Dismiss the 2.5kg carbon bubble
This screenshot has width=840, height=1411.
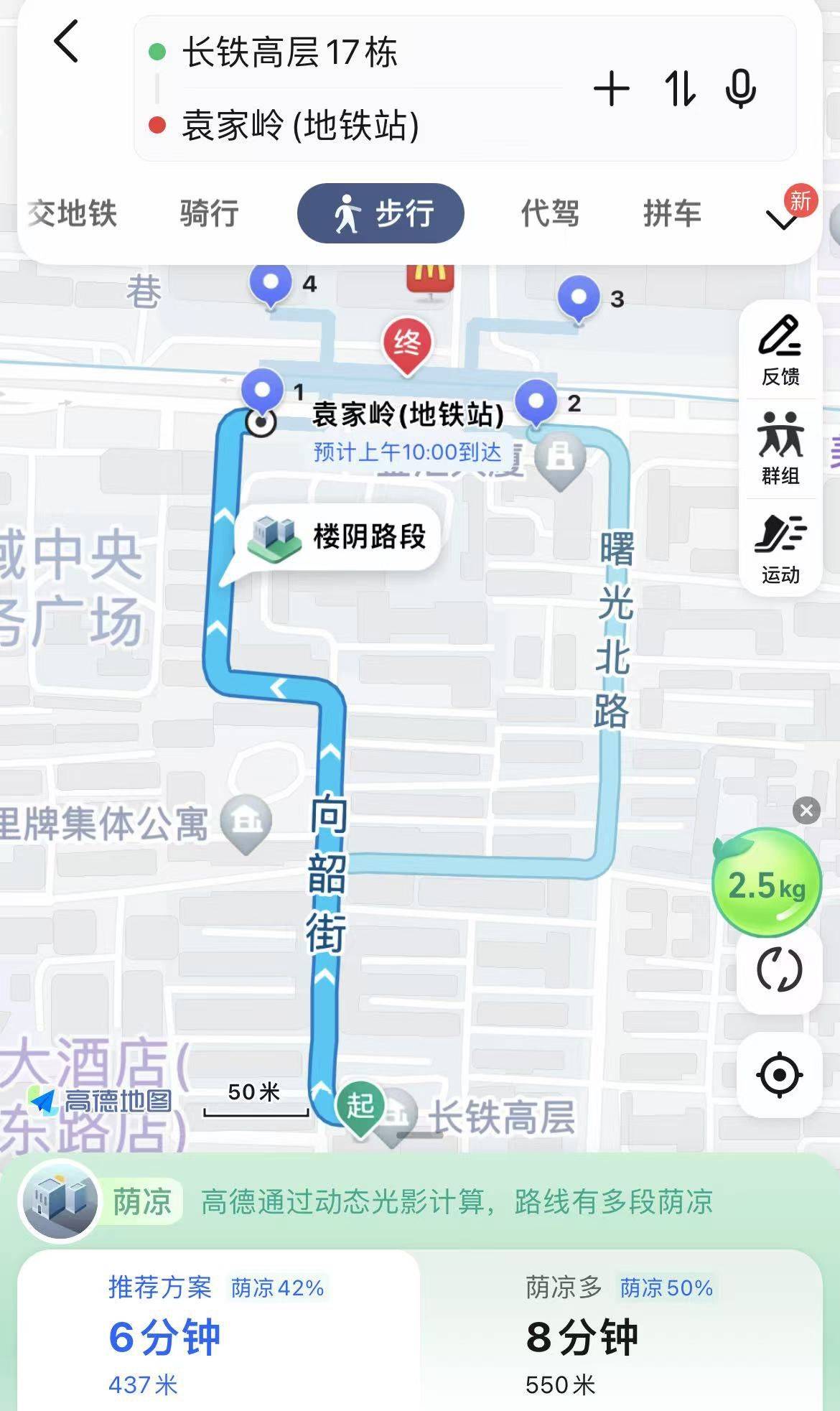click(x=806, y=811)
